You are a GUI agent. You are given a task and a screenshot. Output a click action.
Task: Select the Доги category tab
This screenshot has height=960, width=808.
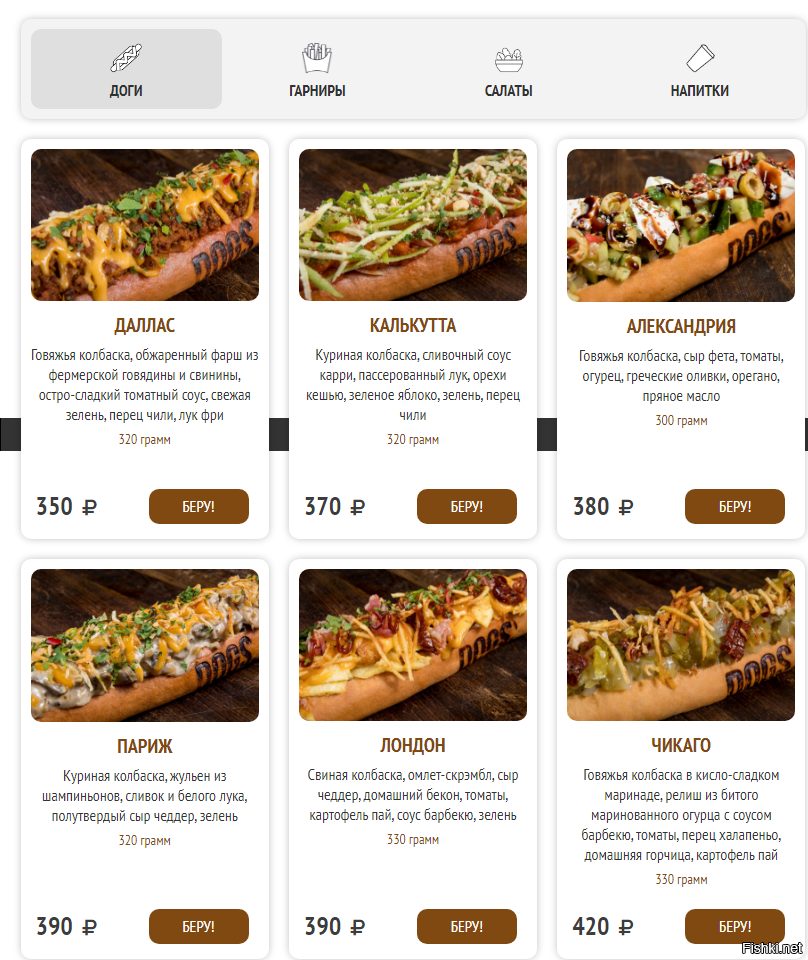point(126,70)
